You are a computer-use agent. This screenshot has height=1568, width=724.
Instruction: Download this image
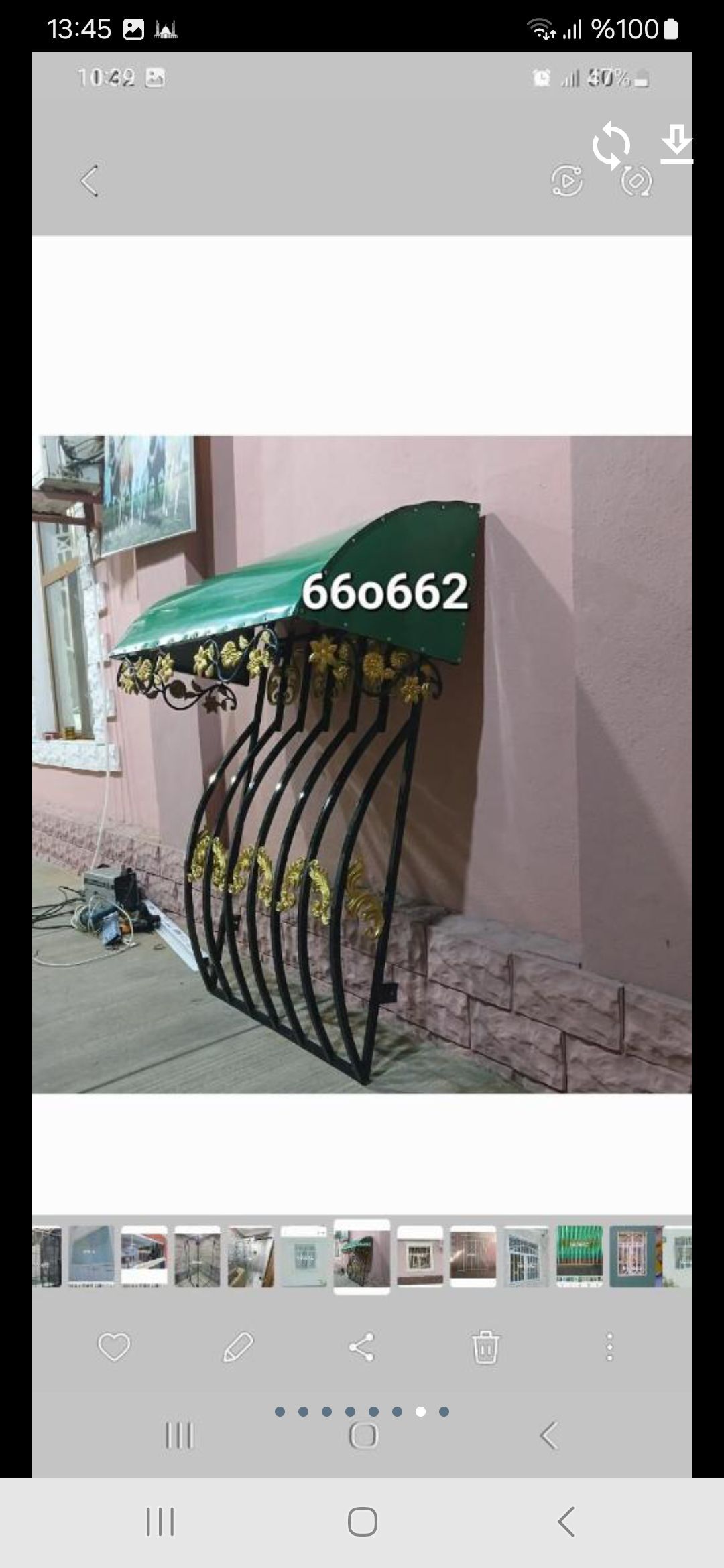676,144
